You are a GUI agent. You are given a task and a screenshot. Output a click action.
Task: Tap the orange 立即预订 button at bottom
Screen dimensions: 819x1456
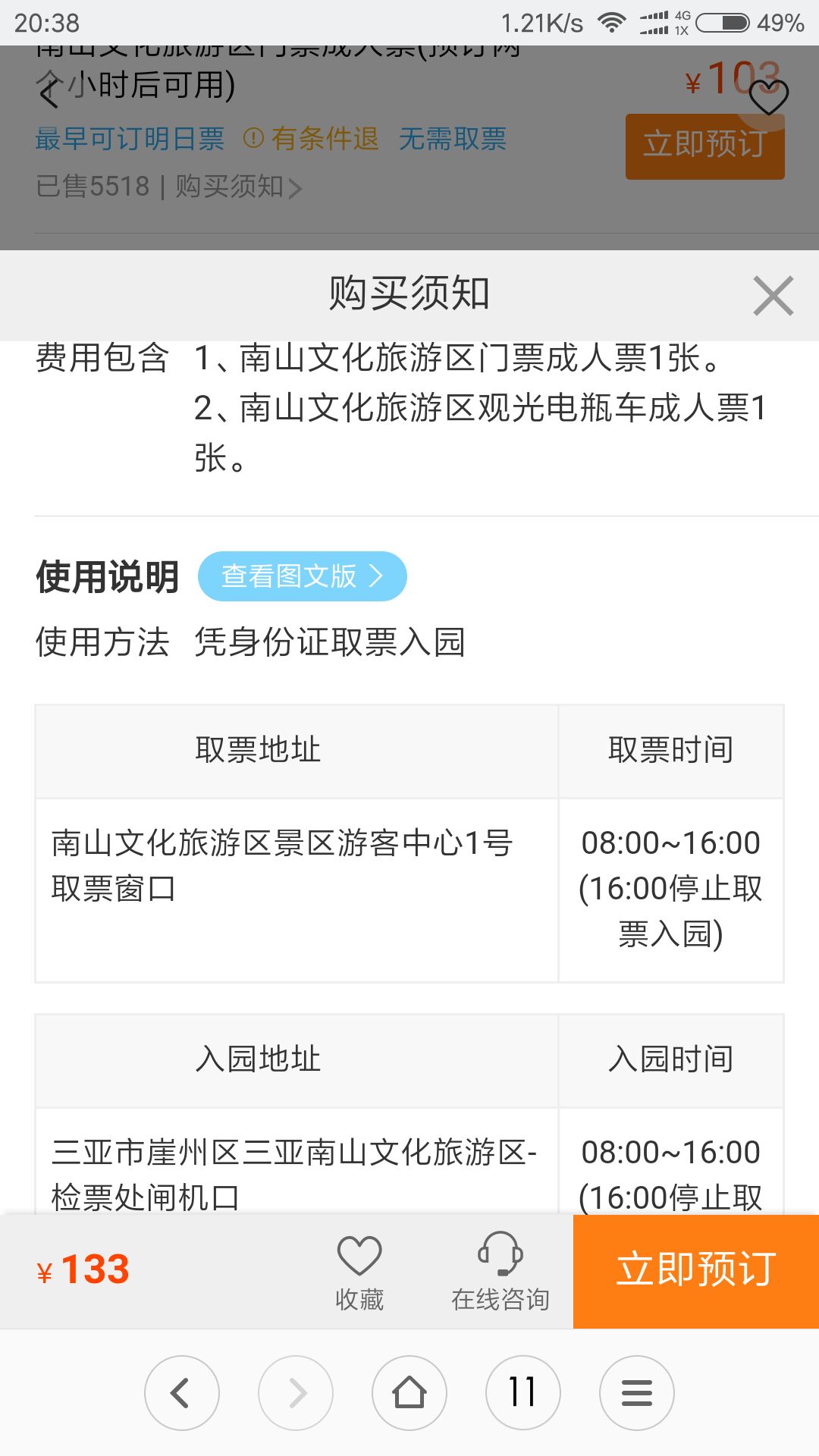(x=696, y=1271)
